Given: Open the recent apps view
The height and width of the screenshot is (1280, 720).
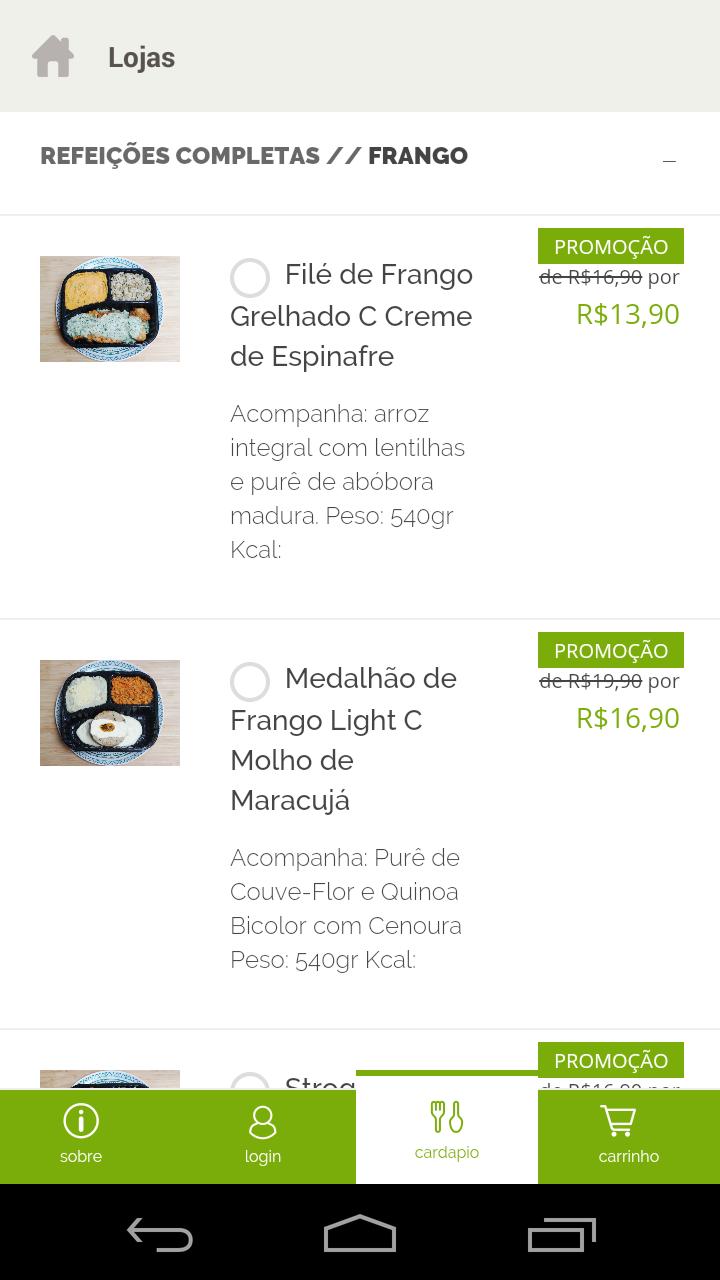Looking at the screenshot, I should click(561, 1234).
